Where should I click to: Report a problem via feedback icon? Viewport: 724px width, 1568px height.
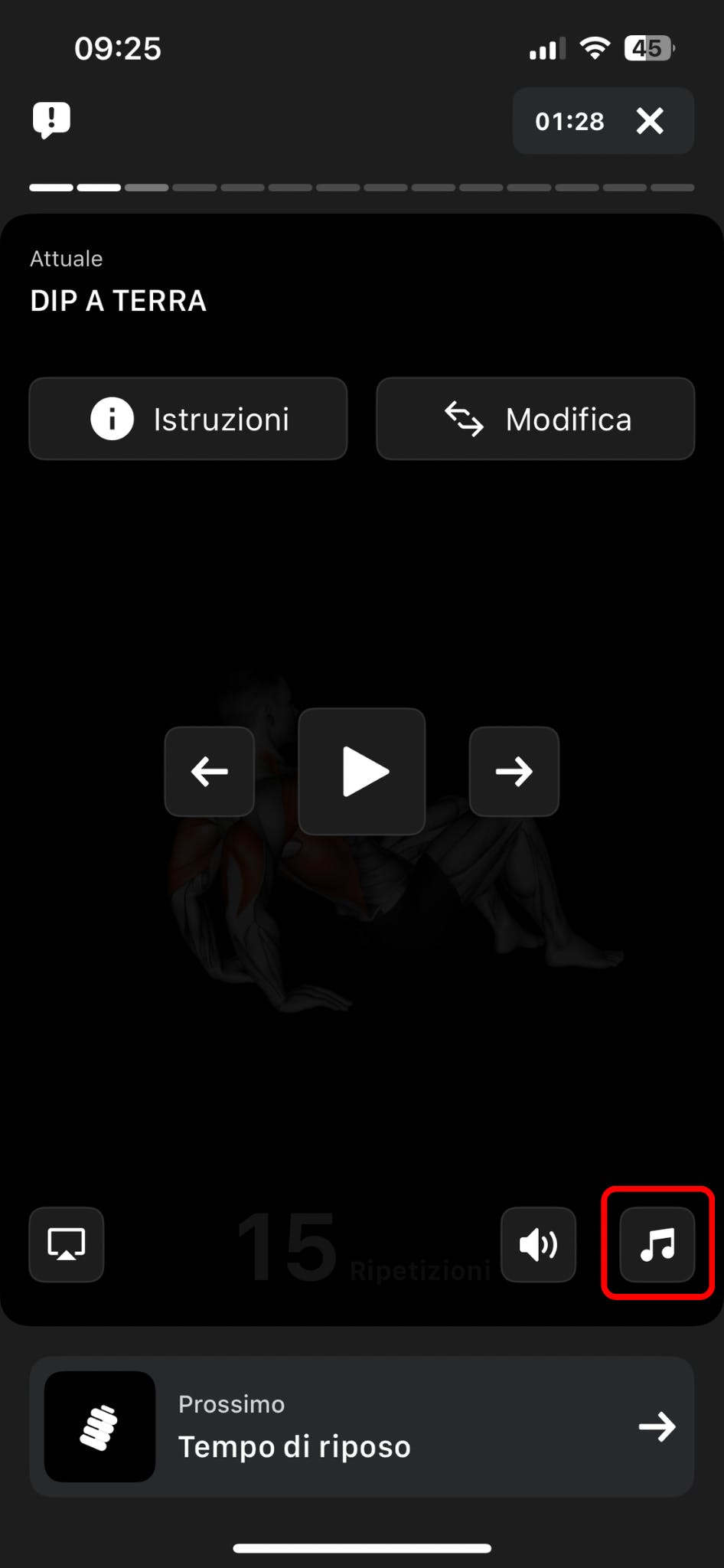pos(51,120)
